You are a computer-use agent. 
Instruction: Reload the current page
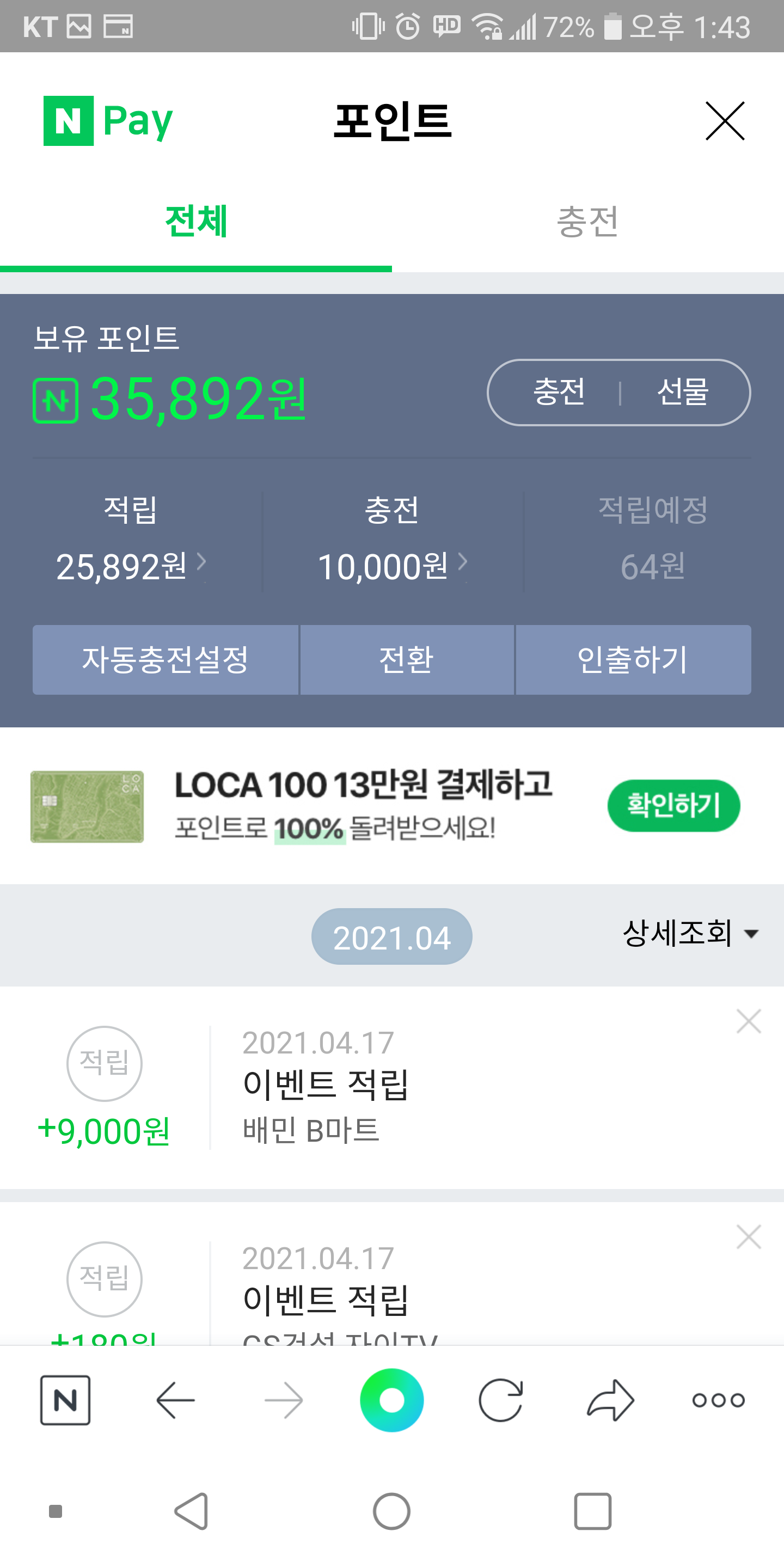(500, 1400)
